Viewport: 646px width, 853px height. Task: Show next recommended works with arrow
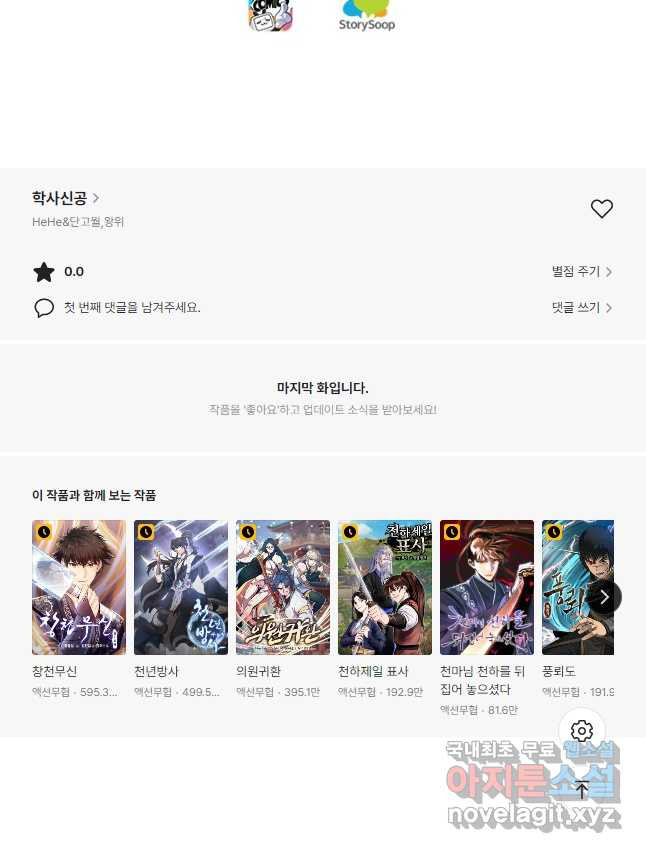point(604,597)
